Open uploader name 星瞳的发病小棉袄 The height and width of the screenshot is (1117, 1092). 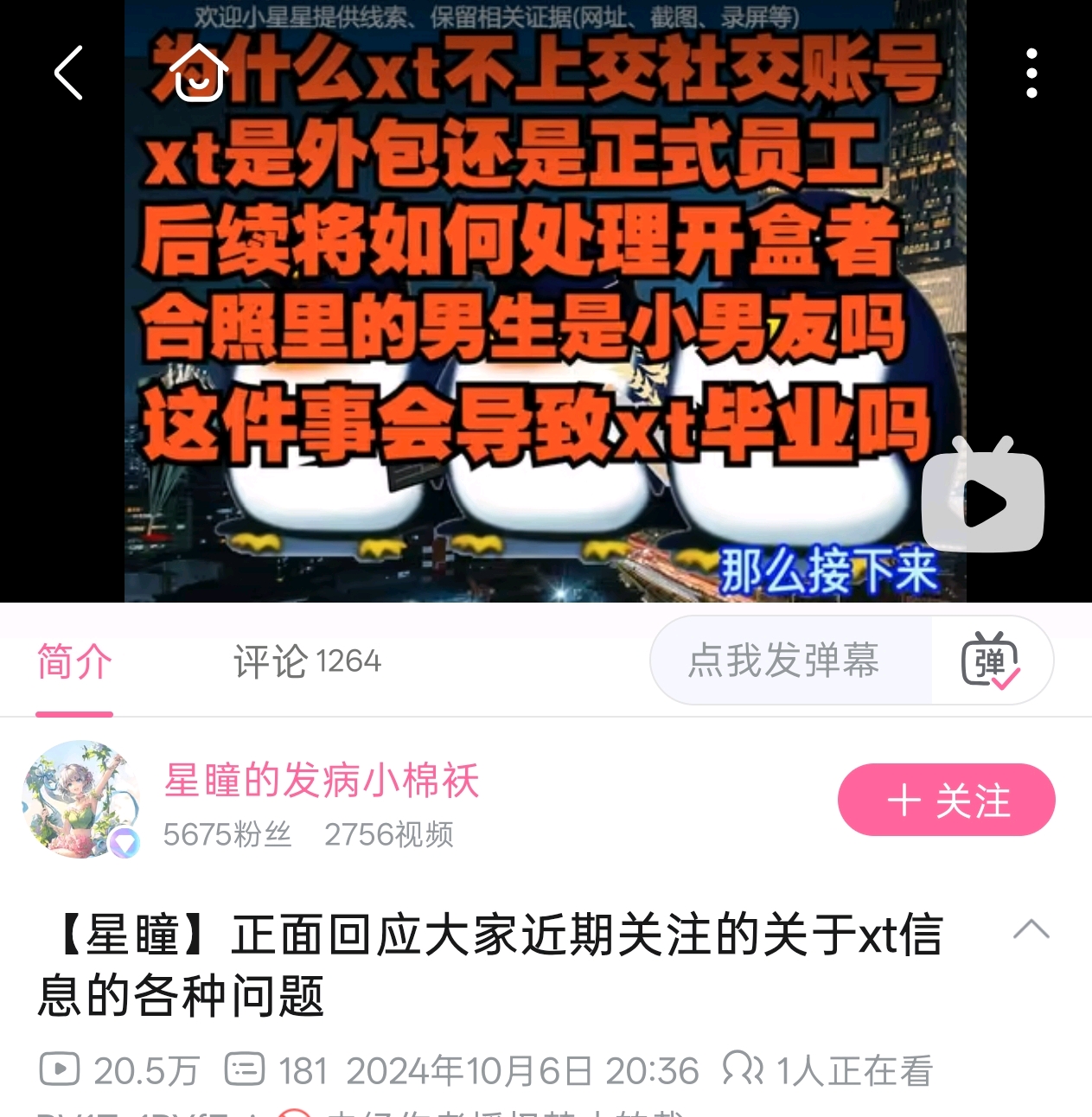322,780
